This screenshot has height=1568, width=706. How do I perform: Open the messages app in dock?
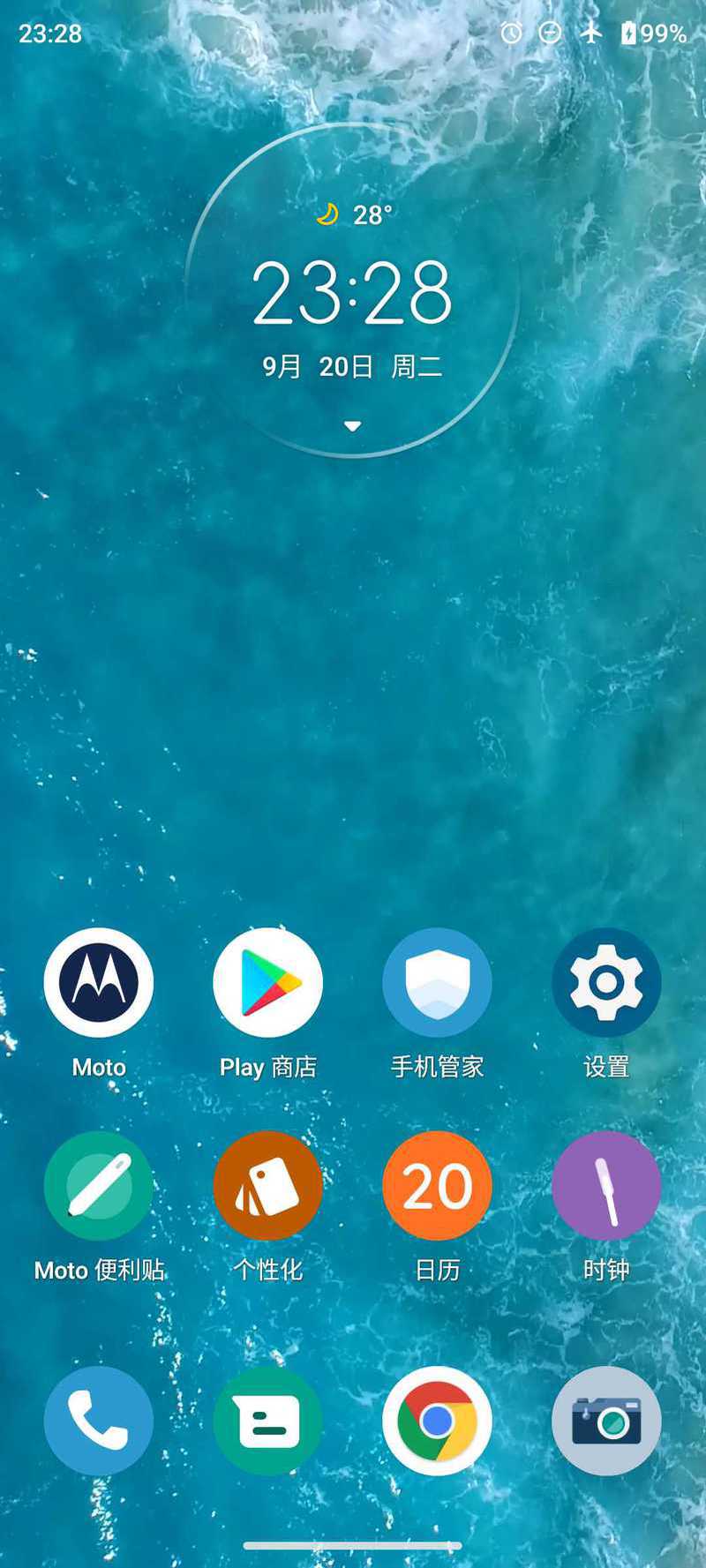[x=268, y=1421]
